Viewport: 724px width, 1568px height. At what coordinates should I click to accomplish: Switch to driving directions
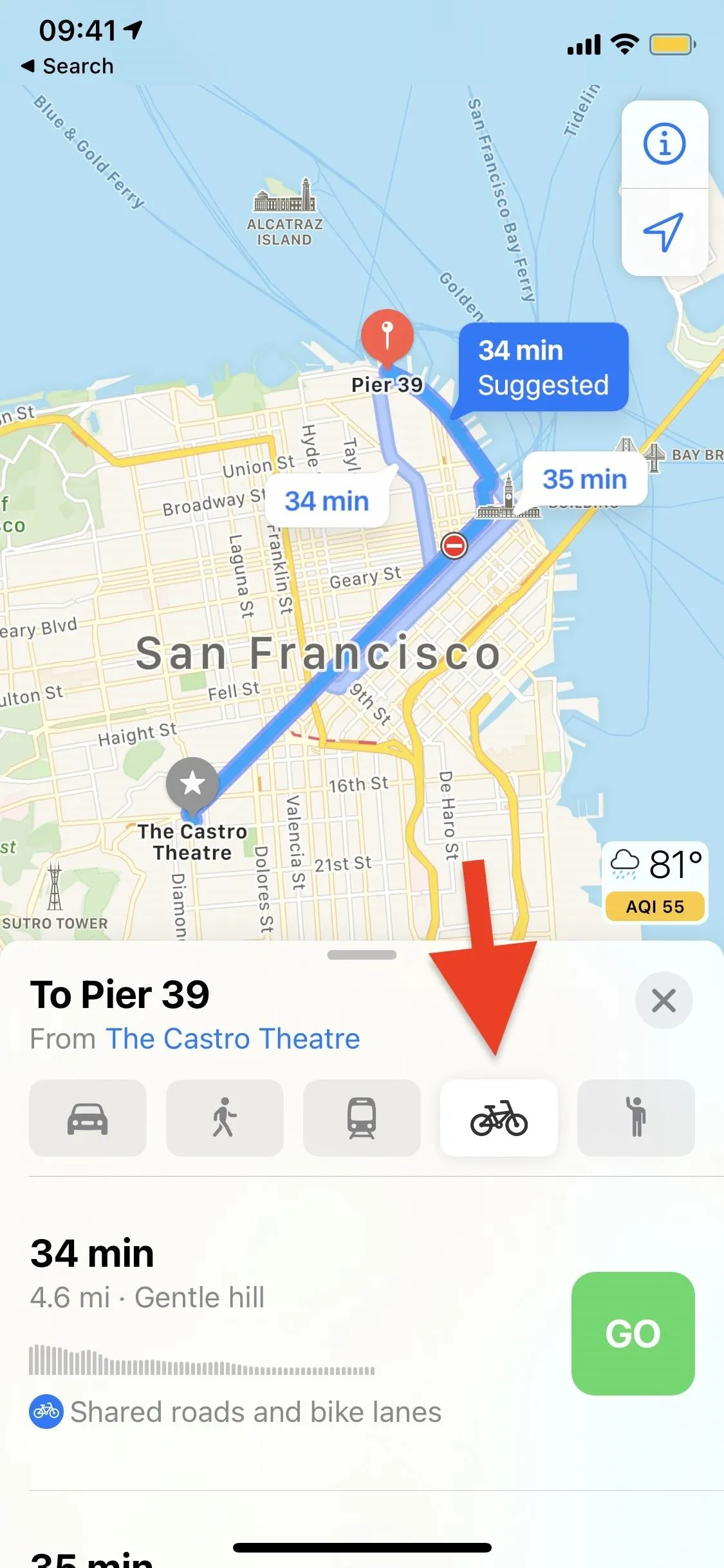(x=88, y=1118)
